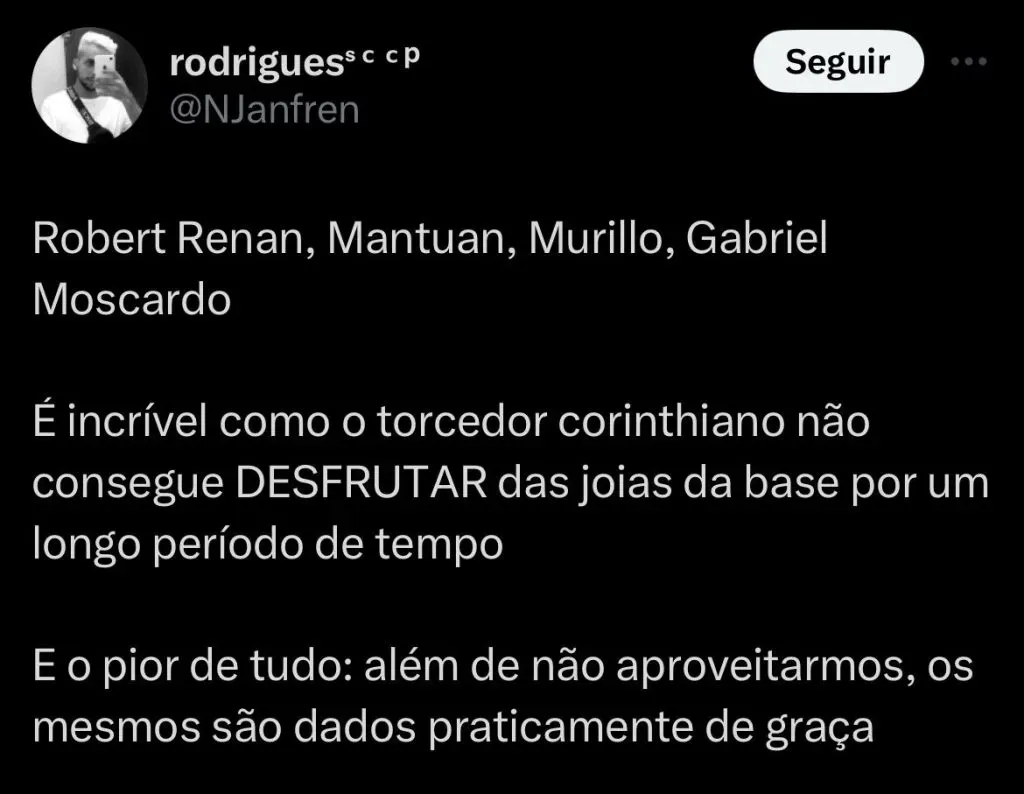Open rodrigues' profile picture
Image resolution: width=1024 pixels, height=794 pixels.
pos(90,85)
